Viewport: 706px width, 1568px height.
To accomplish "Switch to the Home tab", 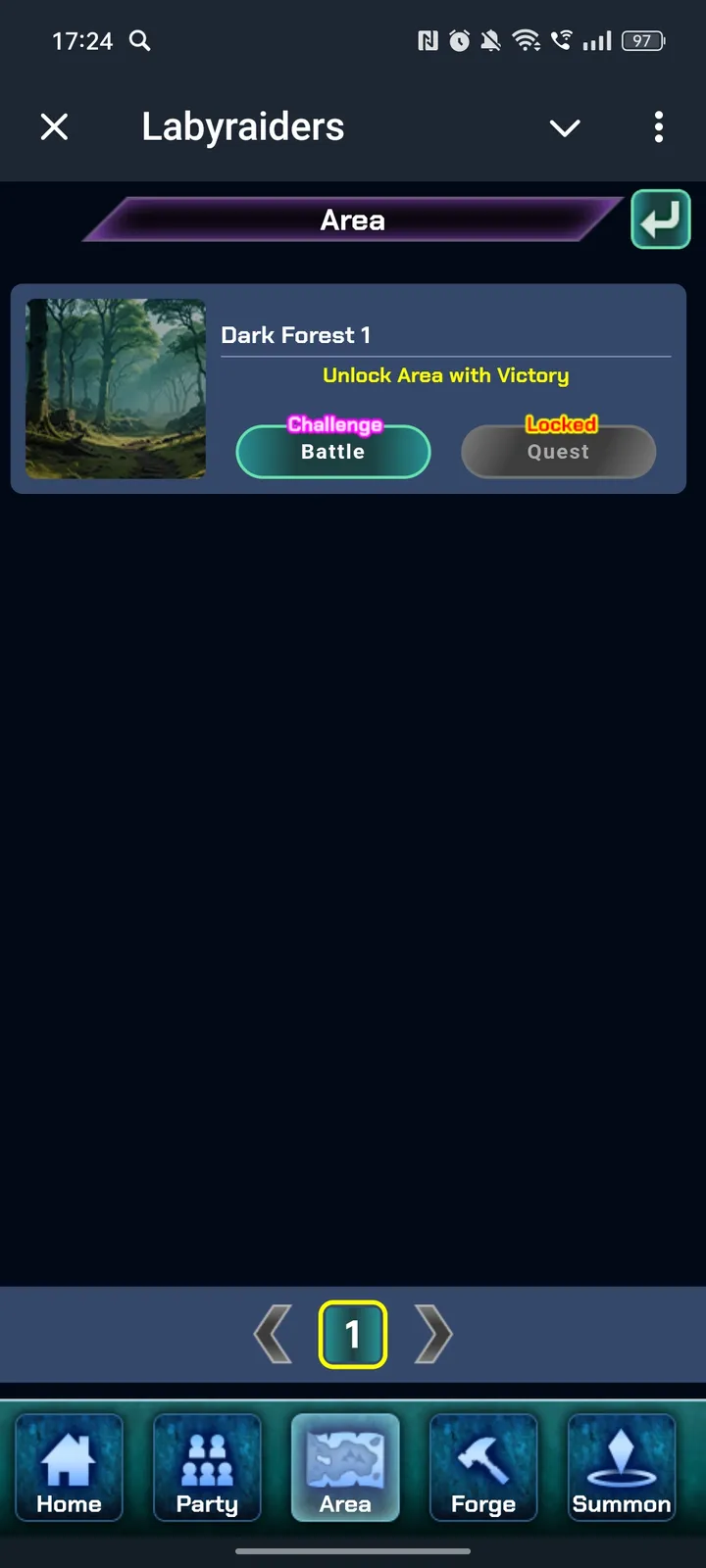I will click(x=69, y=1467).
